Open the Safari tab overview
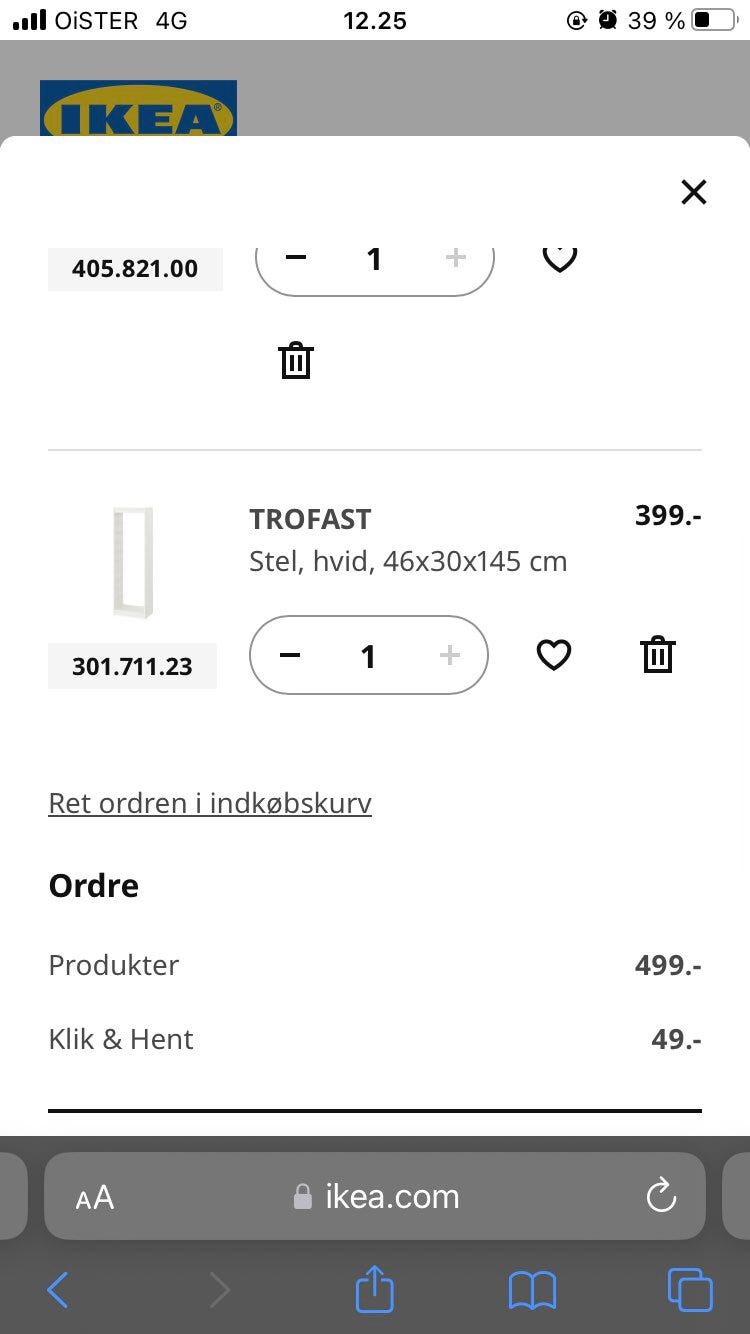Viewport: 750px width, 1334px height. [x=690, y=1290]
